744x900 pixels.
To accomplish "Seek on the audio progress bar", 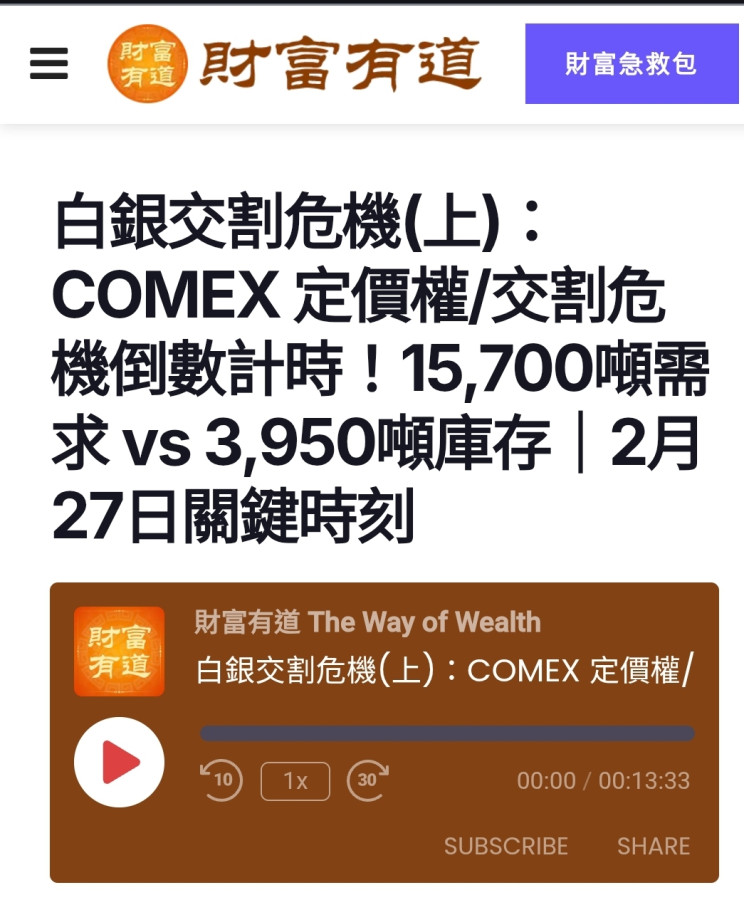I will [x=446, y=733].
